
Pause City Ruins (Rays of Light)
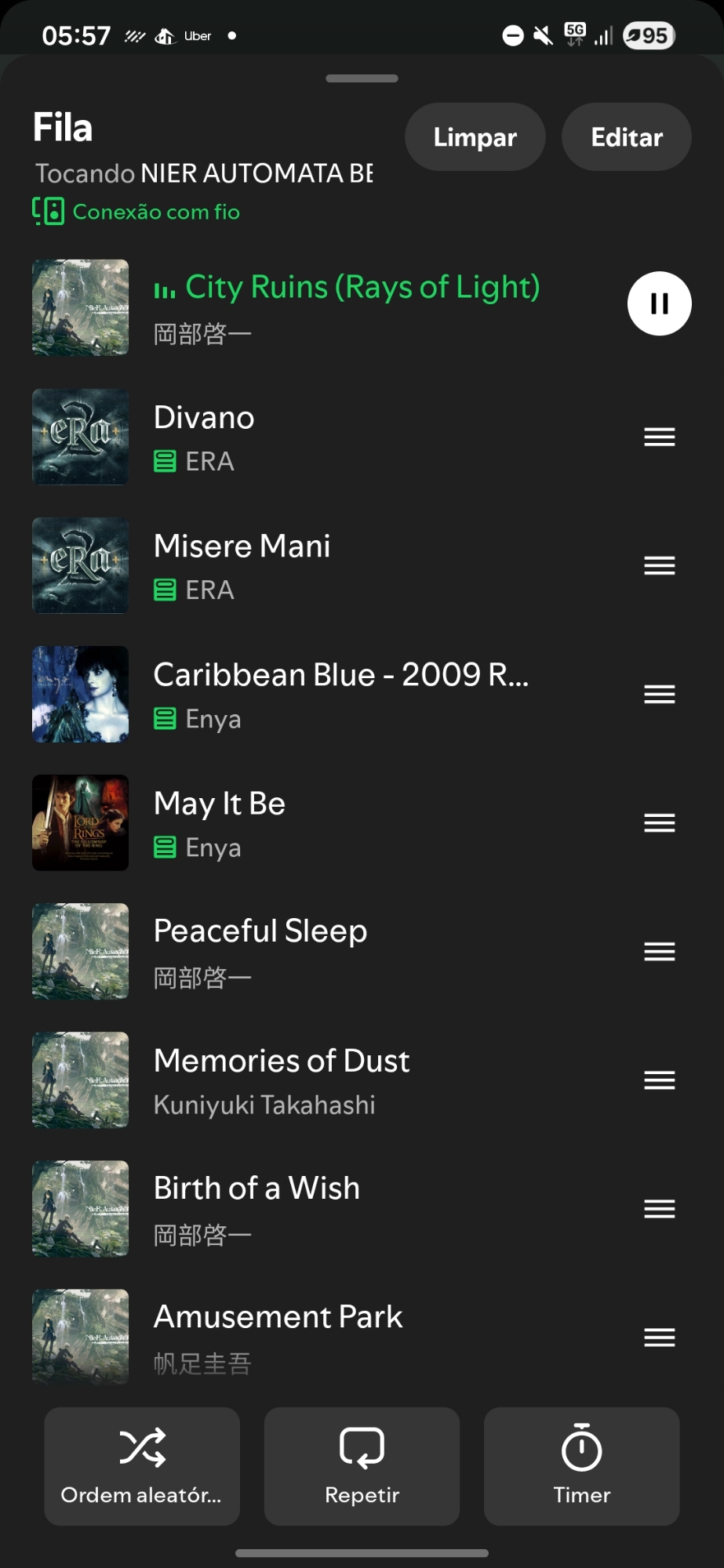pyautogui.click(x=659, y=303)
